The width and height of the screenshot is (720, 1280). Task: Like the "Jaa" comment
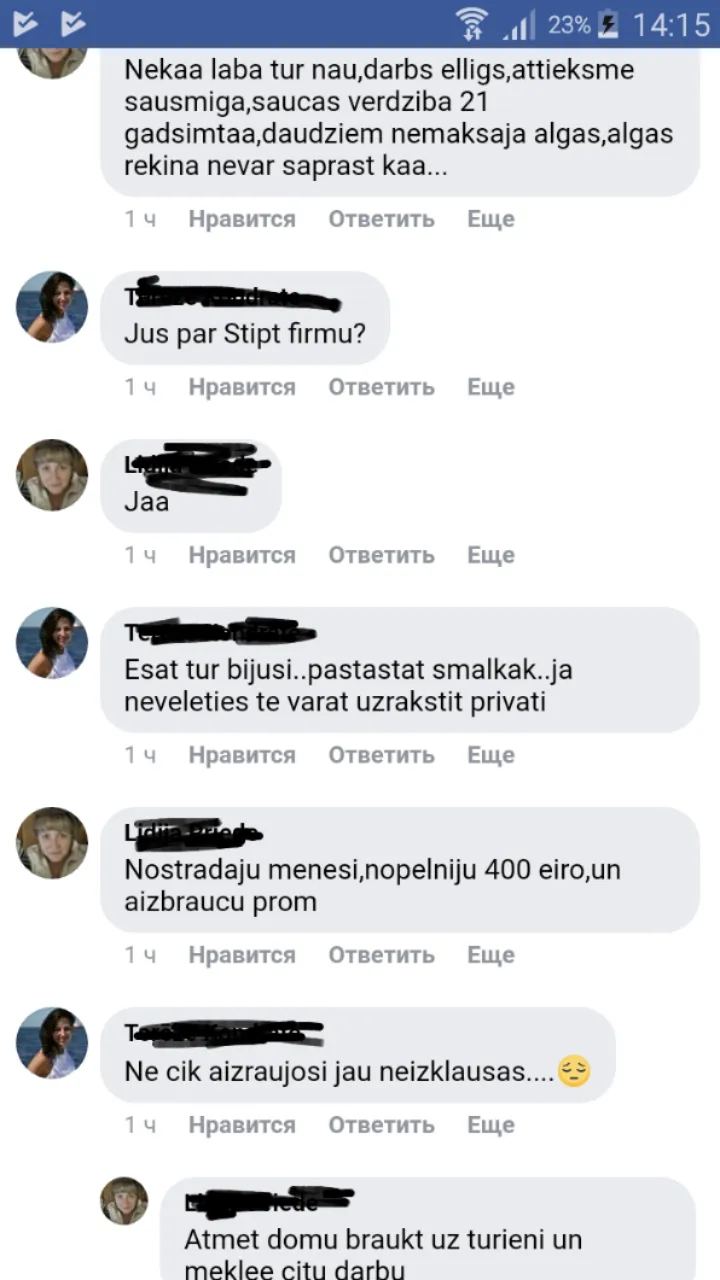242,555
